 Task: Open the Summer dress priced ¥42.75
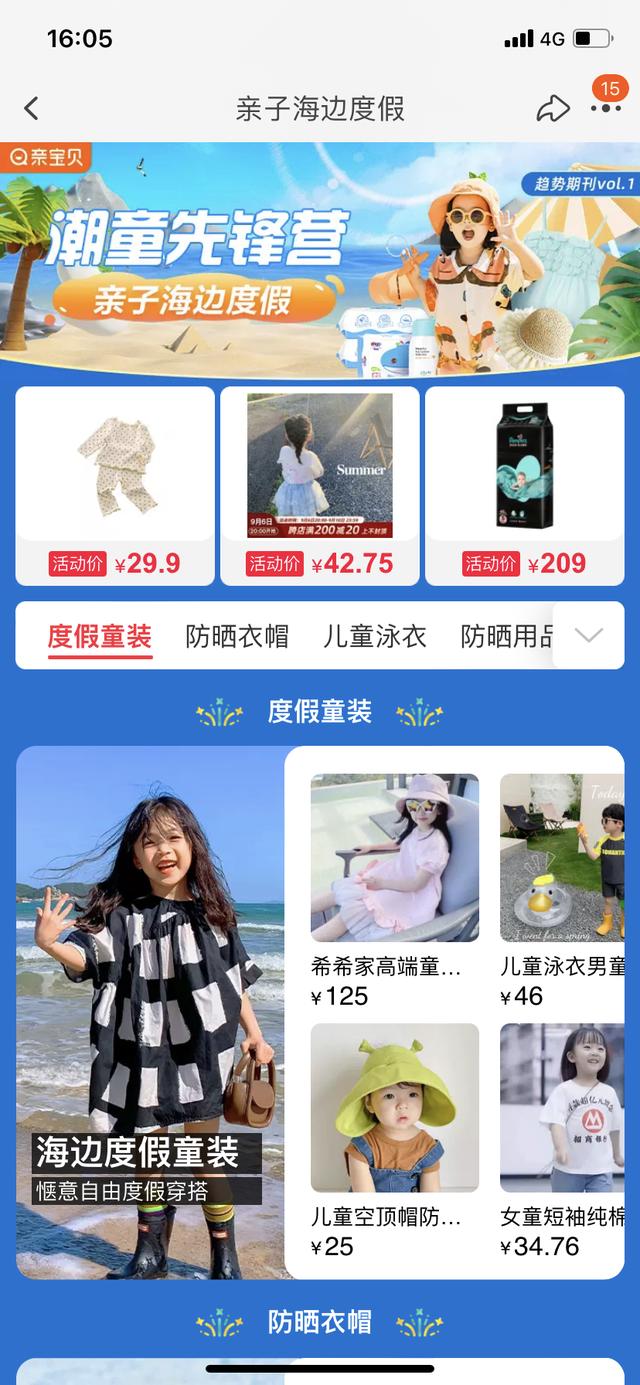coord(320,485)
